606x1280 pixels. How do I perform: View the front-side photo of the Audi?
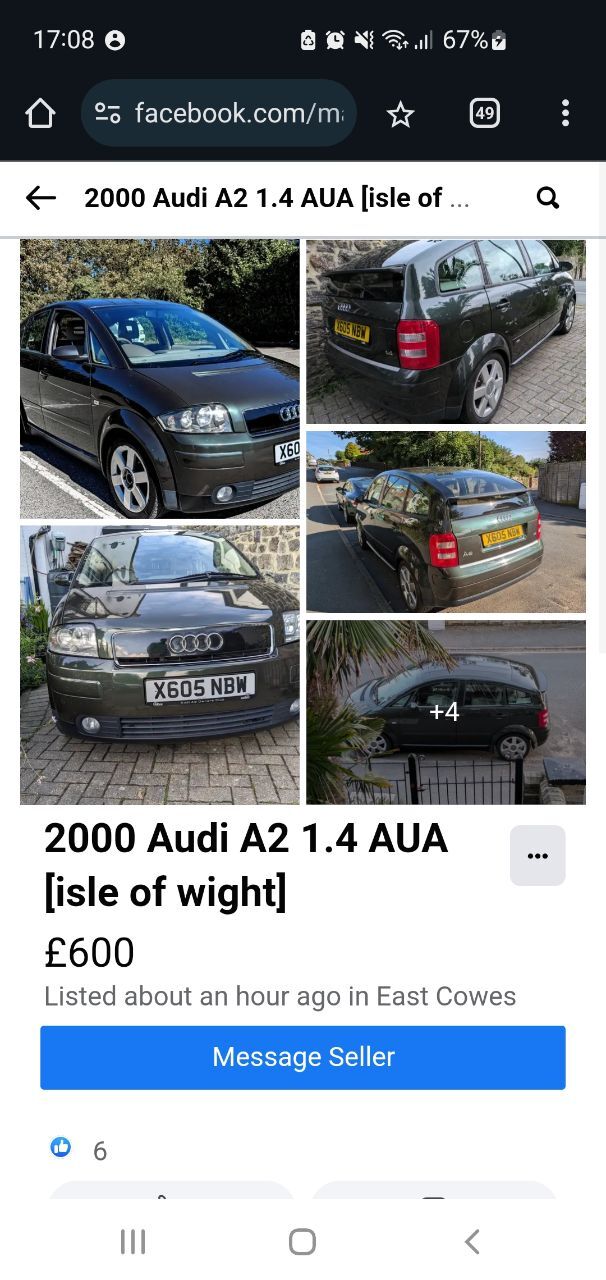coord(160,379)
